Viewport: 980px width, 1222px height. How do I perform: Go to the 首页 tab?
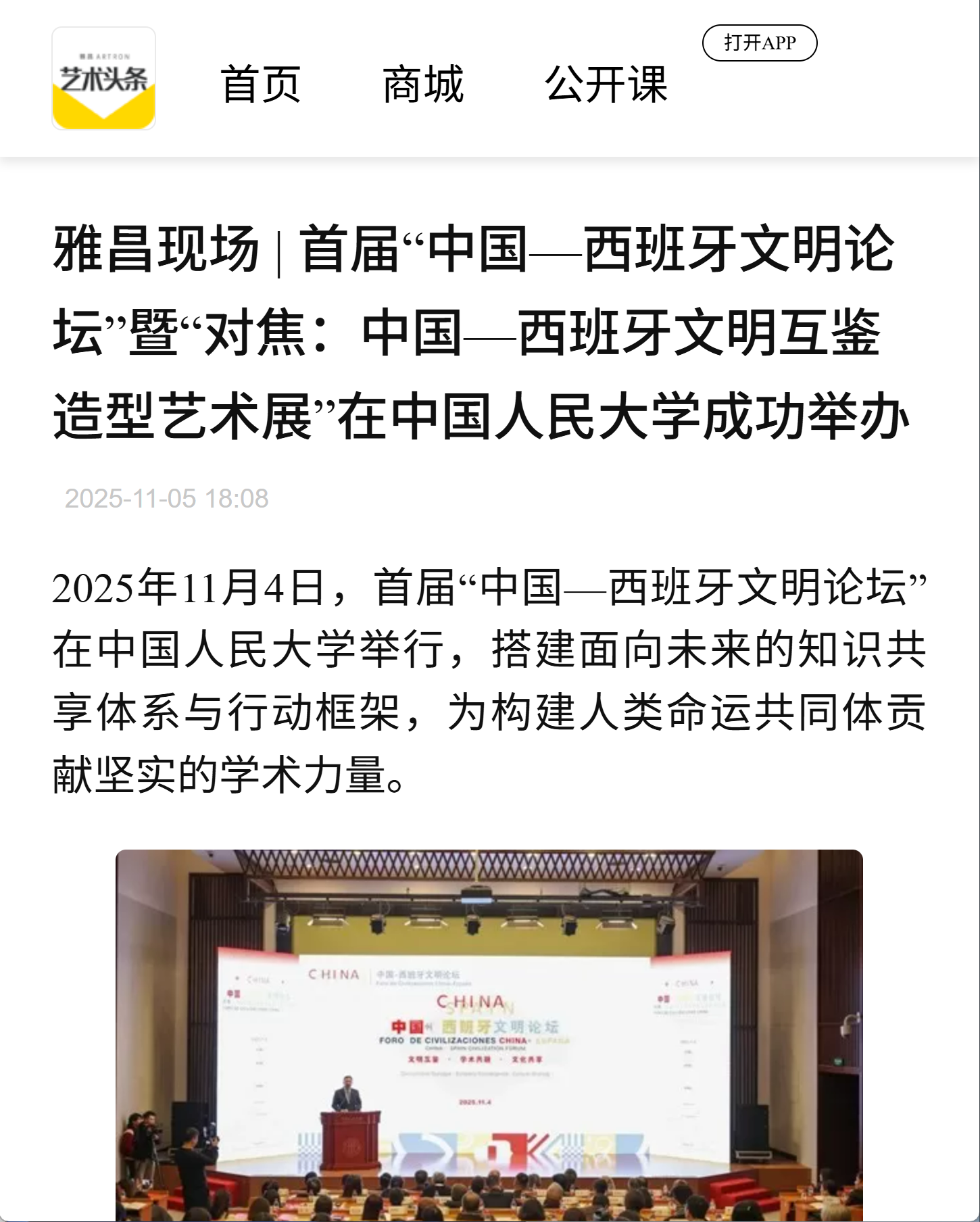(x=261, y=84)
